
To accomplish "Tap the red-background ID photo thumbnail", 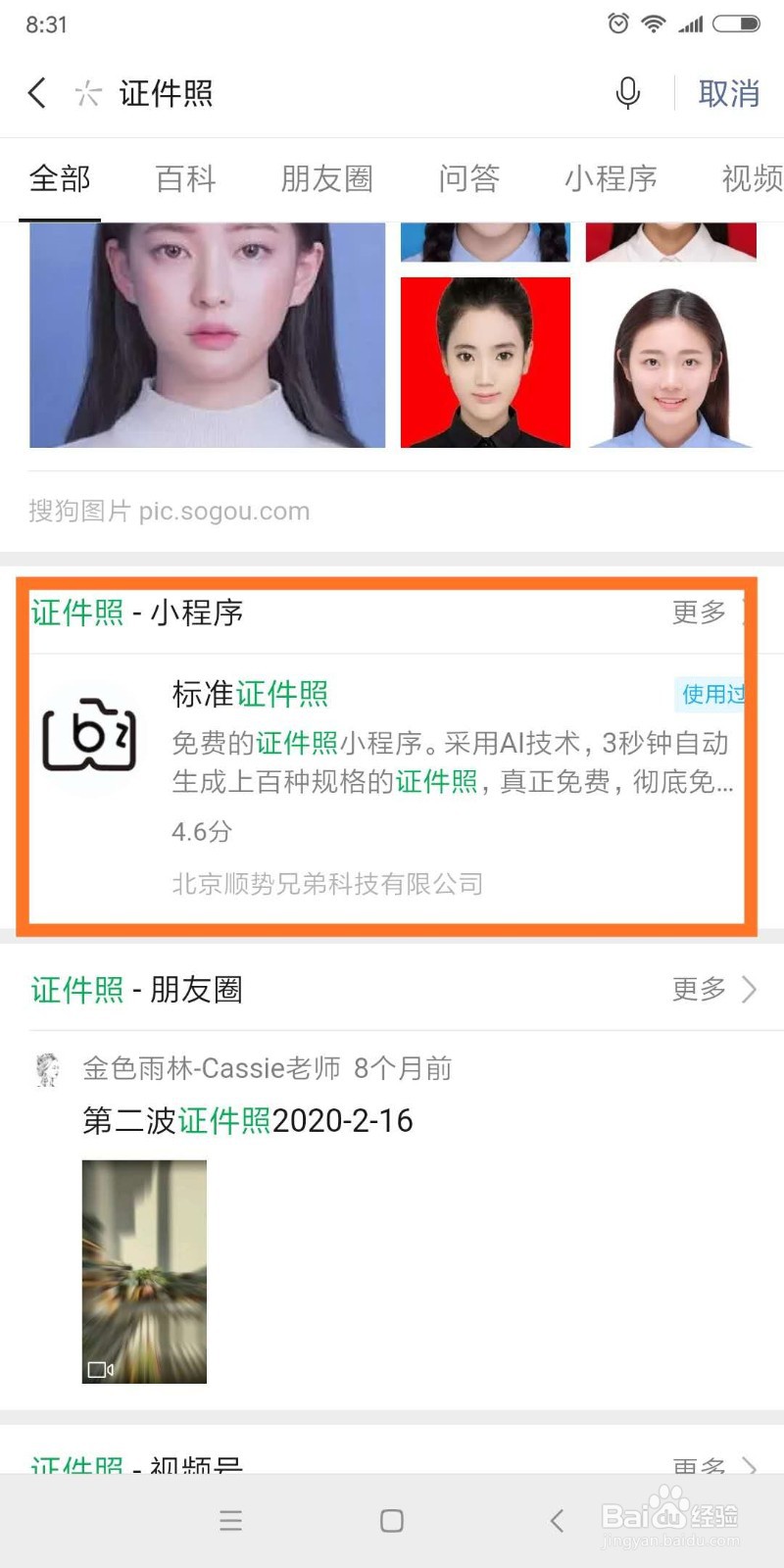I will coord(484,361).
